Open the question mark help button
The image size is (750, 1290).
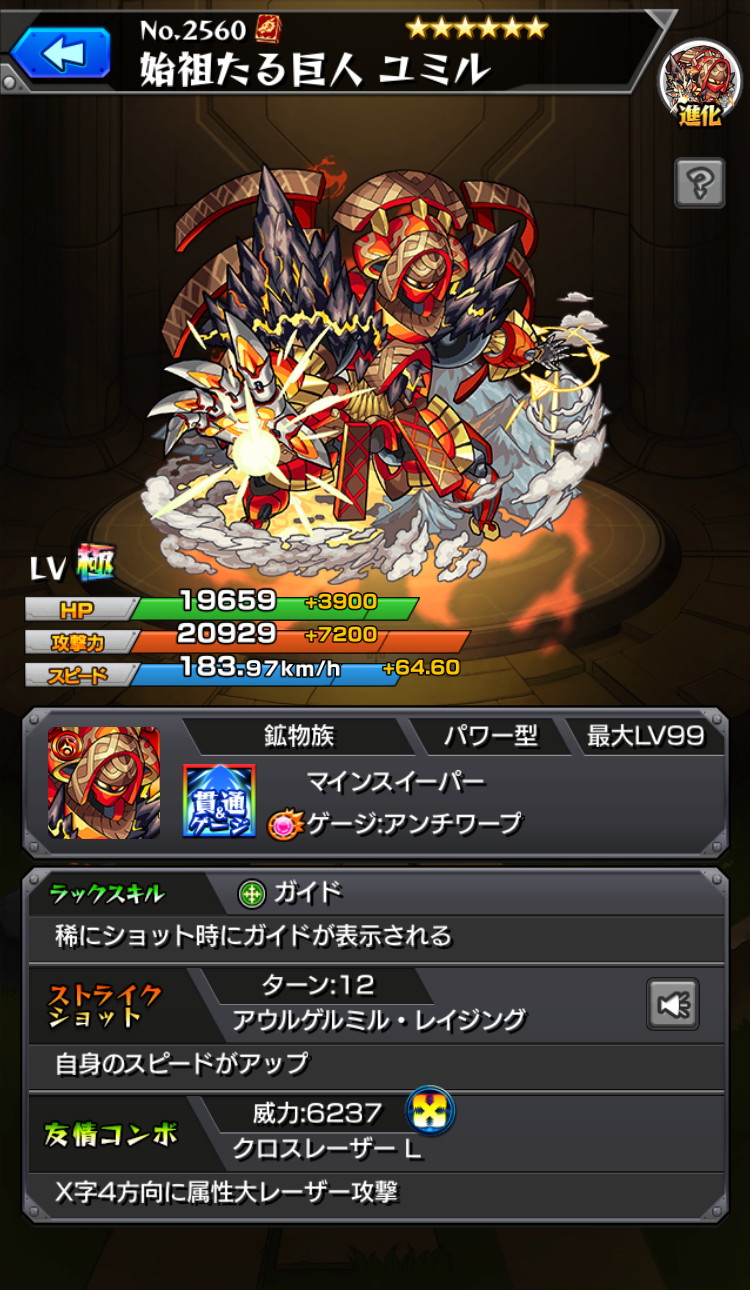point(700,183)
